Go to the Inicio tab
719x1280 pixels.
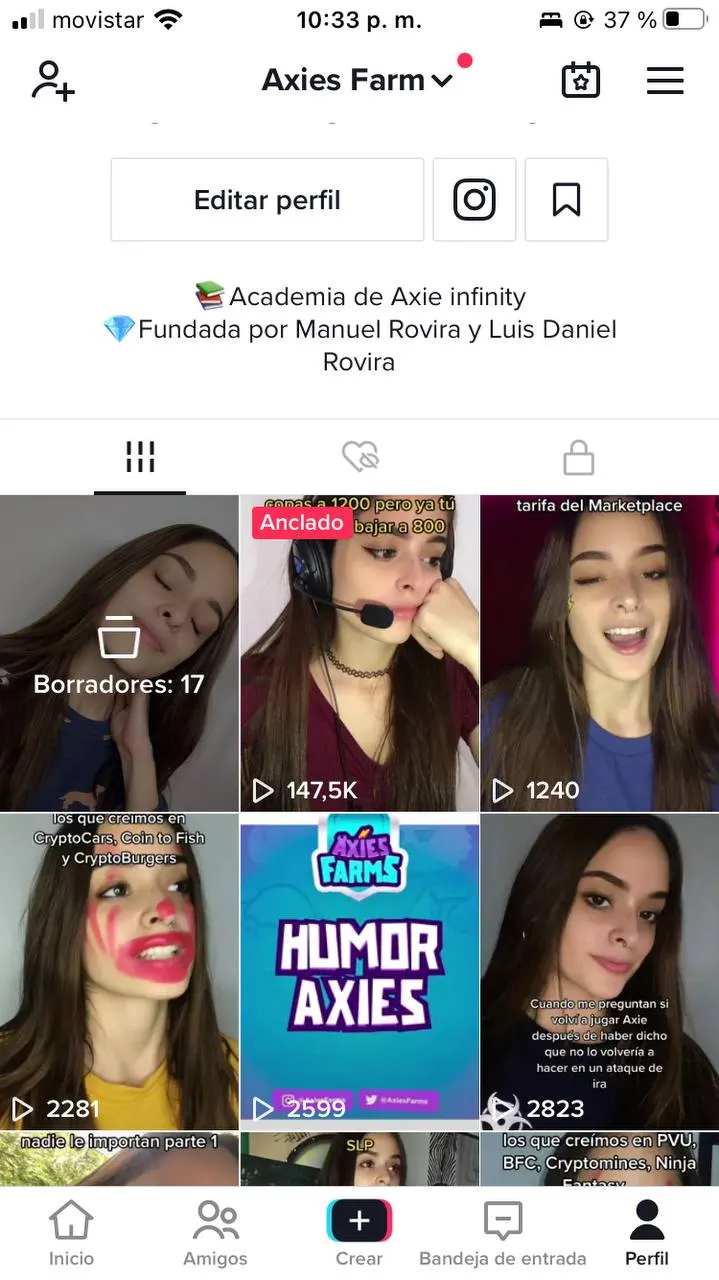71,1232
